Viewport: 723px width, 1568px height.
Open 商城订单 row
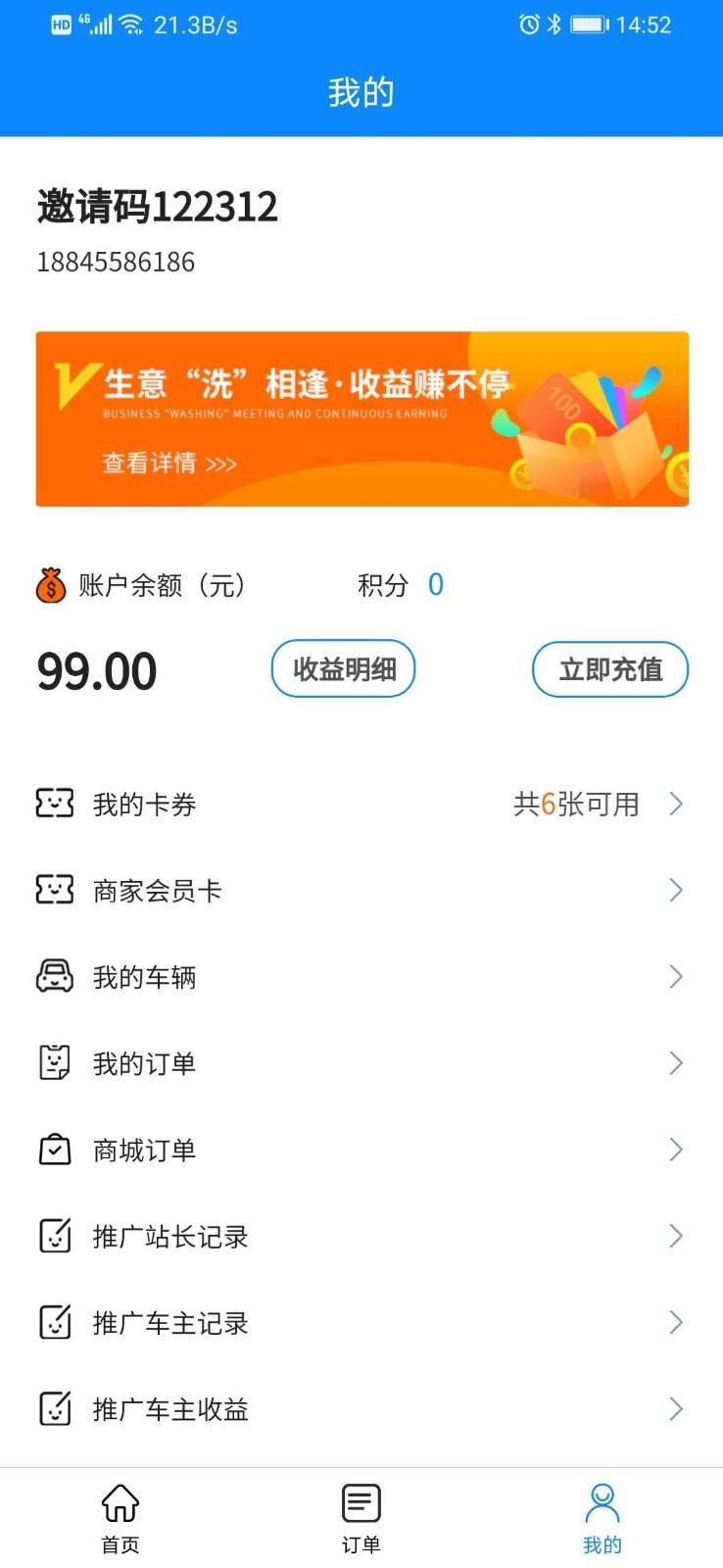[361, 1150]
